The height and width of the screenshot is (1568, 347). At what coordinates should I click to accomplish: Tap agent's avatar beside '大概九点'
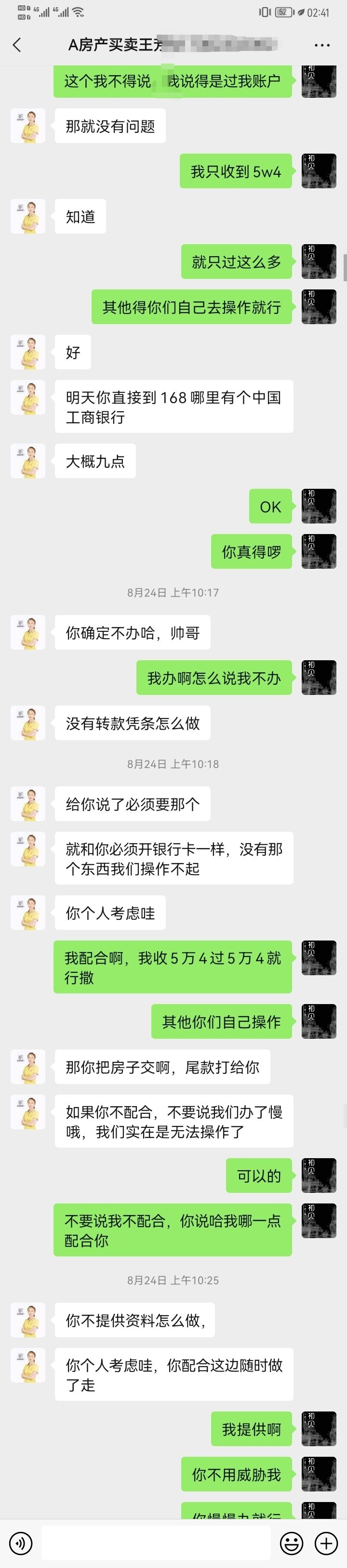(x=28, y=461)
